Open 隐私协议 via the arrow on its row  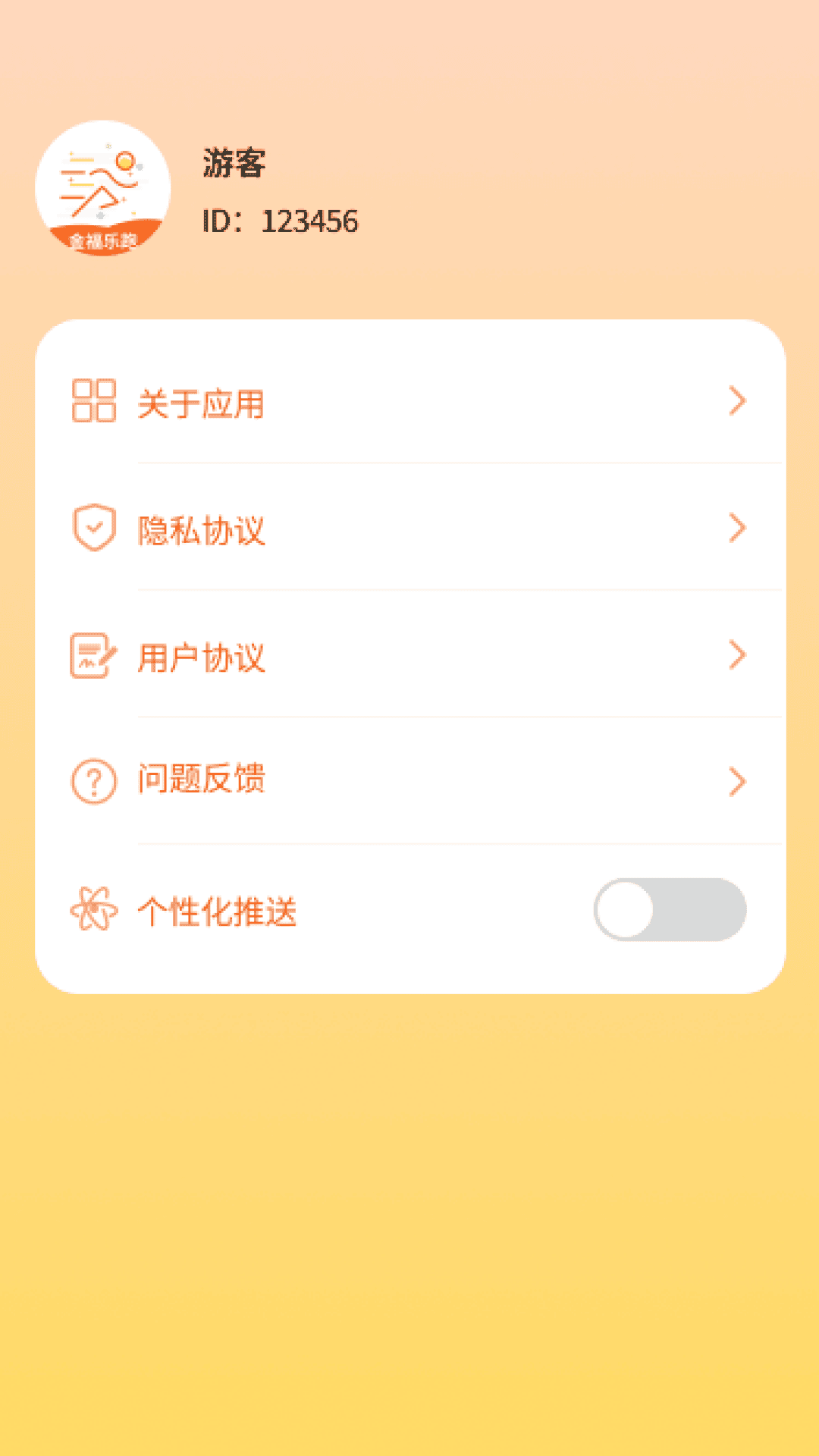point(736,527)
